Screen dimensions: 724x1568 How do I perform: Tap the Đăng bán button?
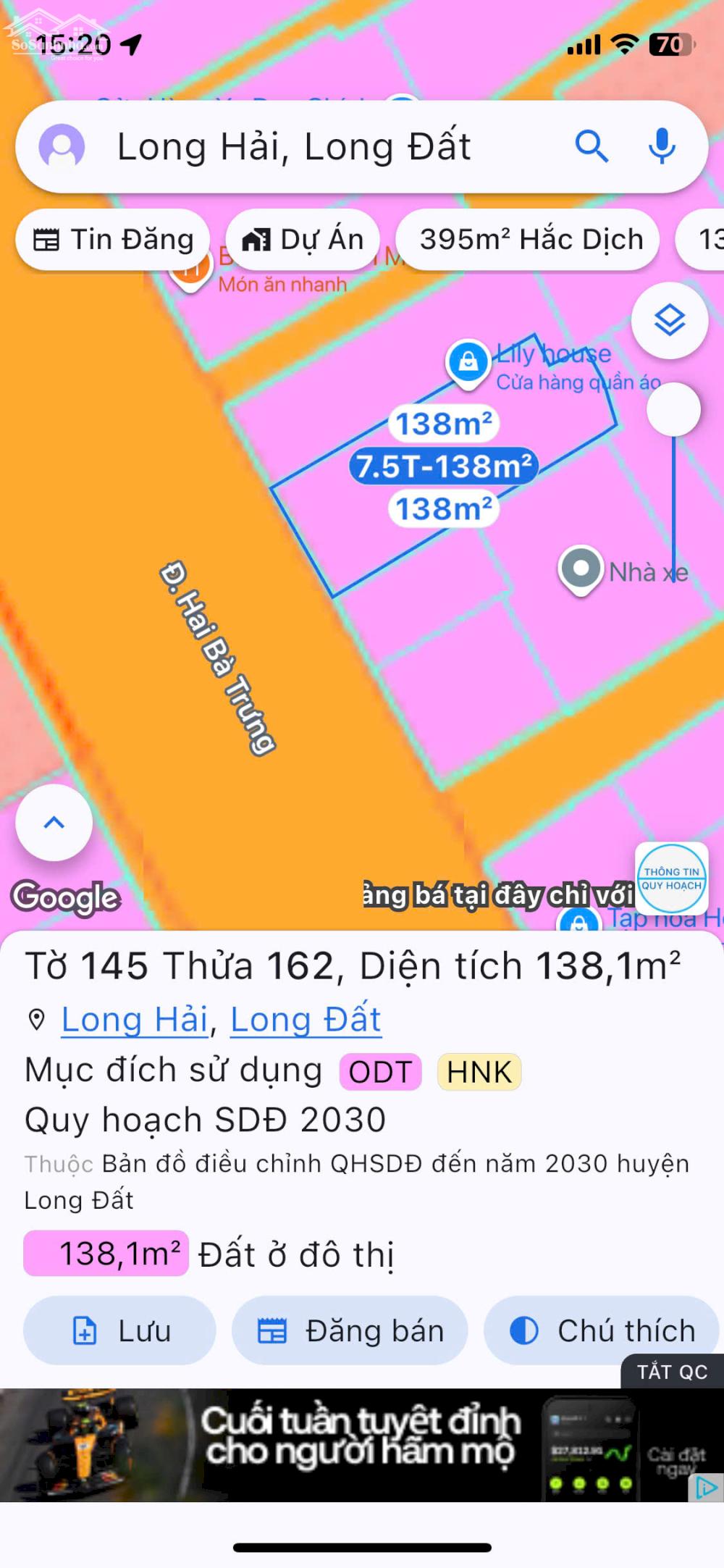point(350,1331)
